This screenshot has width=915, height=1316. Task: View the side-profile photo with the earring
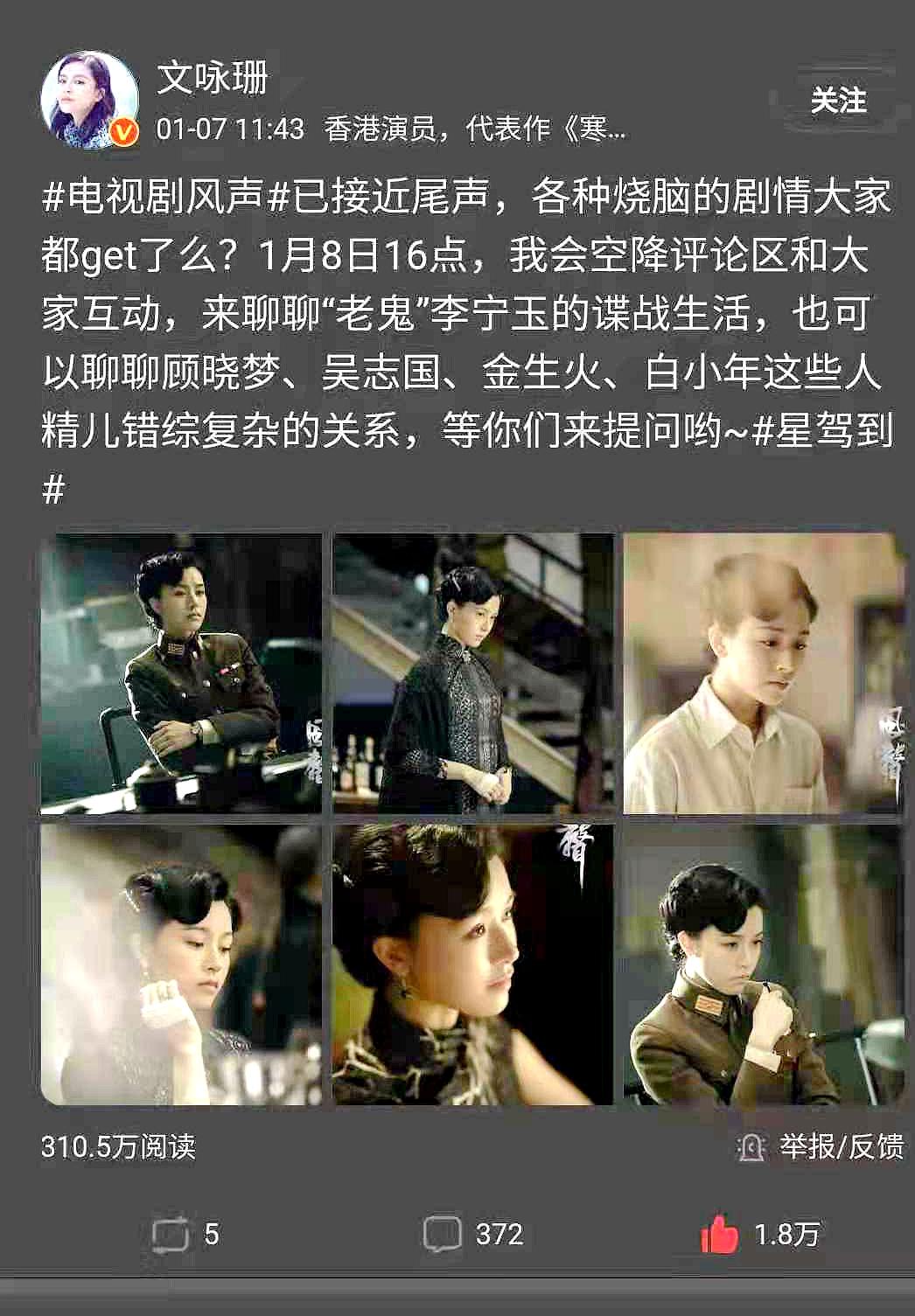point(472,964)
